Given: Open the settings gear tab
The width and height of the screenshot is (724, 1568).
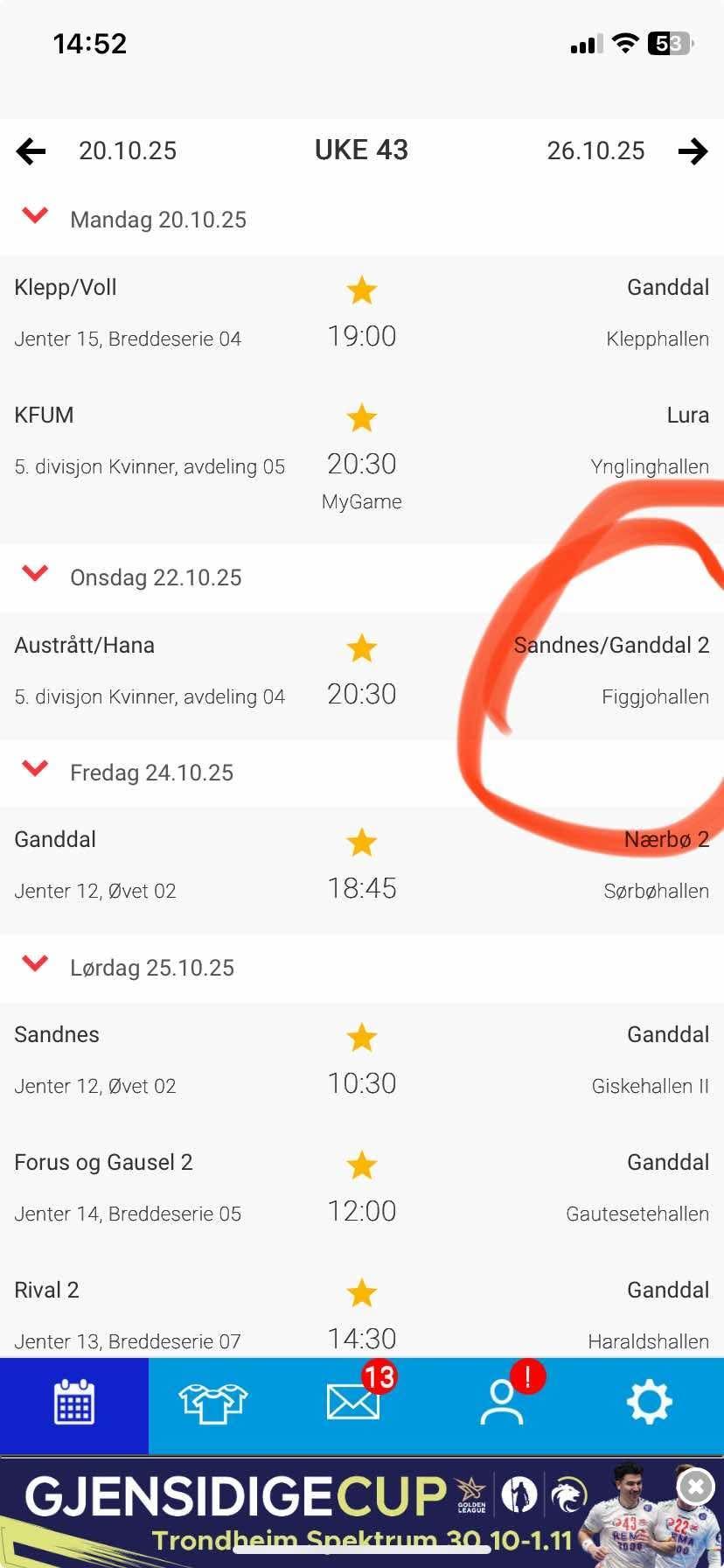Looking at the screenshot, I should point(650,1403).
